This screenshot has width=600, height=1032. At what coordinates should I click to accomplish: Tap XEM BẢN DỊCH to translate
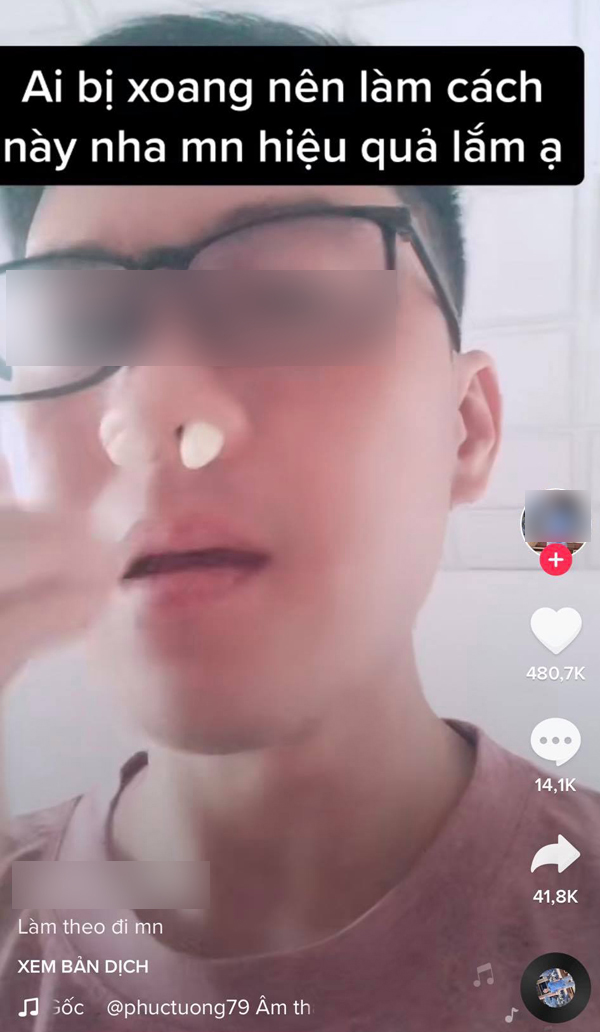(x=83, y=967)
